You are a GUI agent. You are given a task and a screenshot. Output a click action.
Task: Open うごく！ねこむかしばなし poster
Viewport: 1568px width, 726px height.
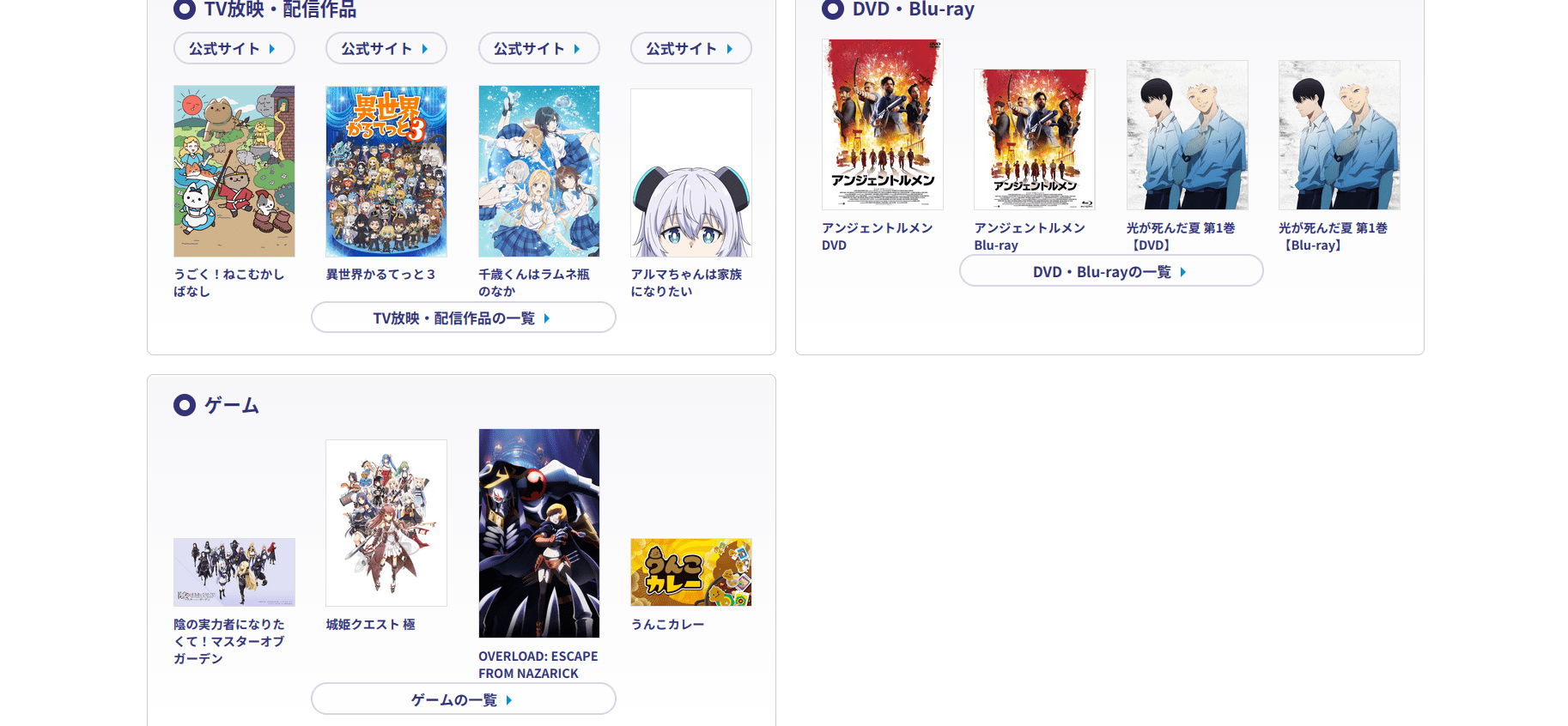click(x=234, y=172)
